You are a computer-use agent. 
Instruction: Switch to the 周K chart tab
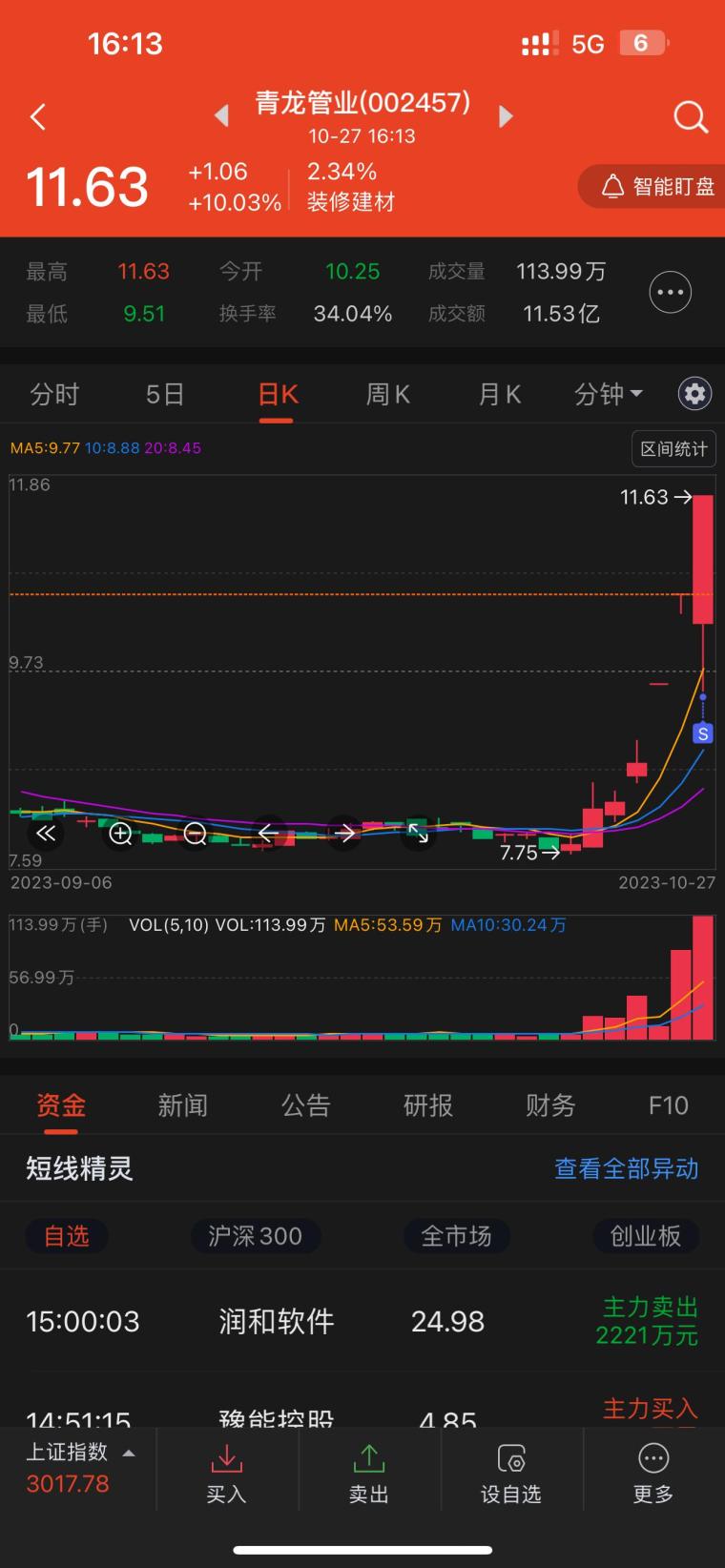pyautogui.click(x=388, y=394)
